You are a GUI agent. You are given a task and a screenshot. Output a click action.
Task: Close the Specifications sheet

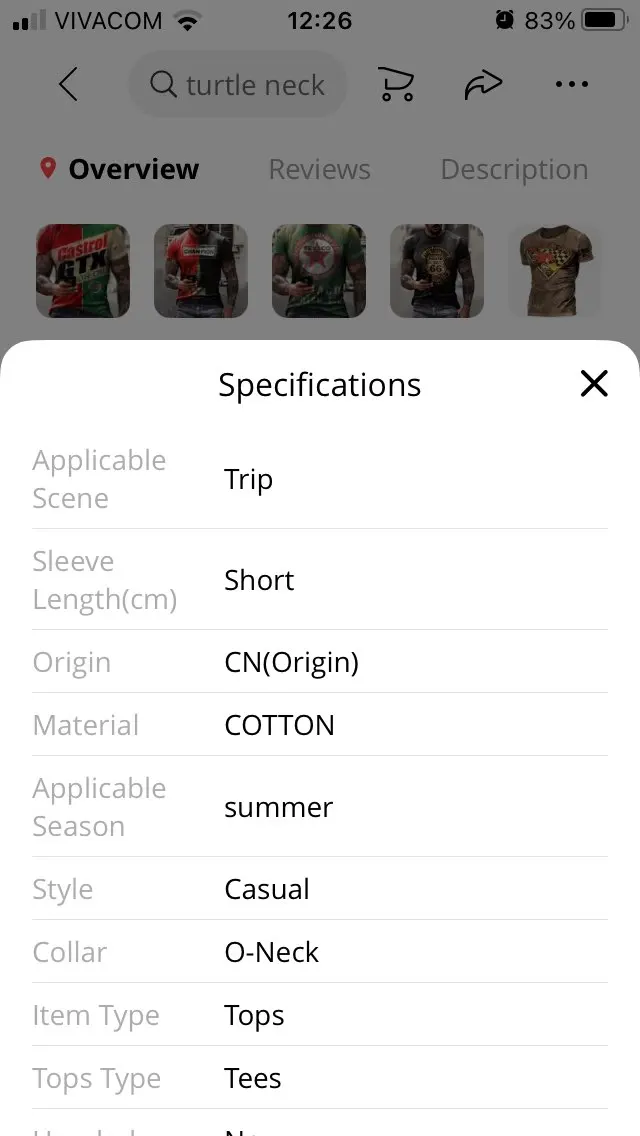(594, 383)
